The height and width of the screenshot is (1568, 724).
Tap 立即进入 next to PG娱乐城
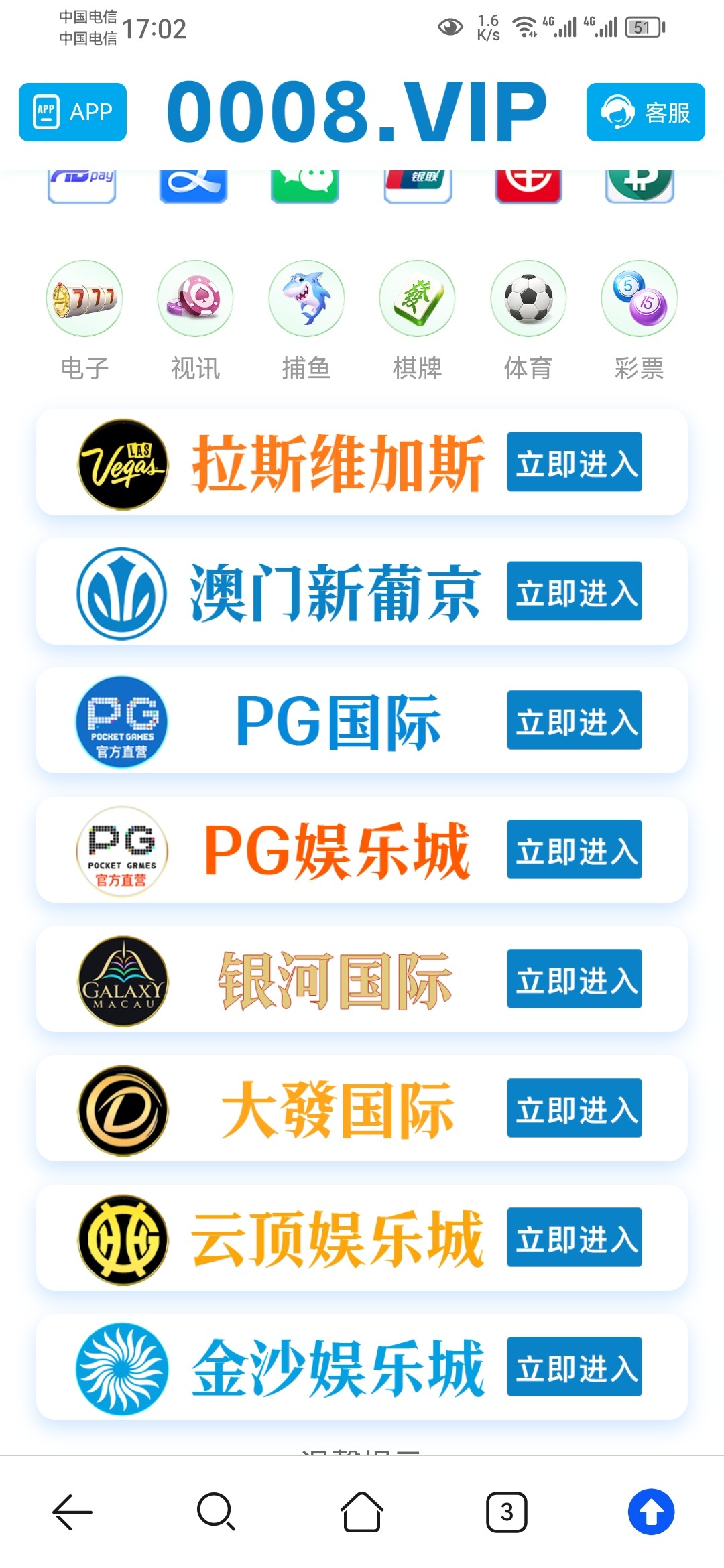(574, 850)
